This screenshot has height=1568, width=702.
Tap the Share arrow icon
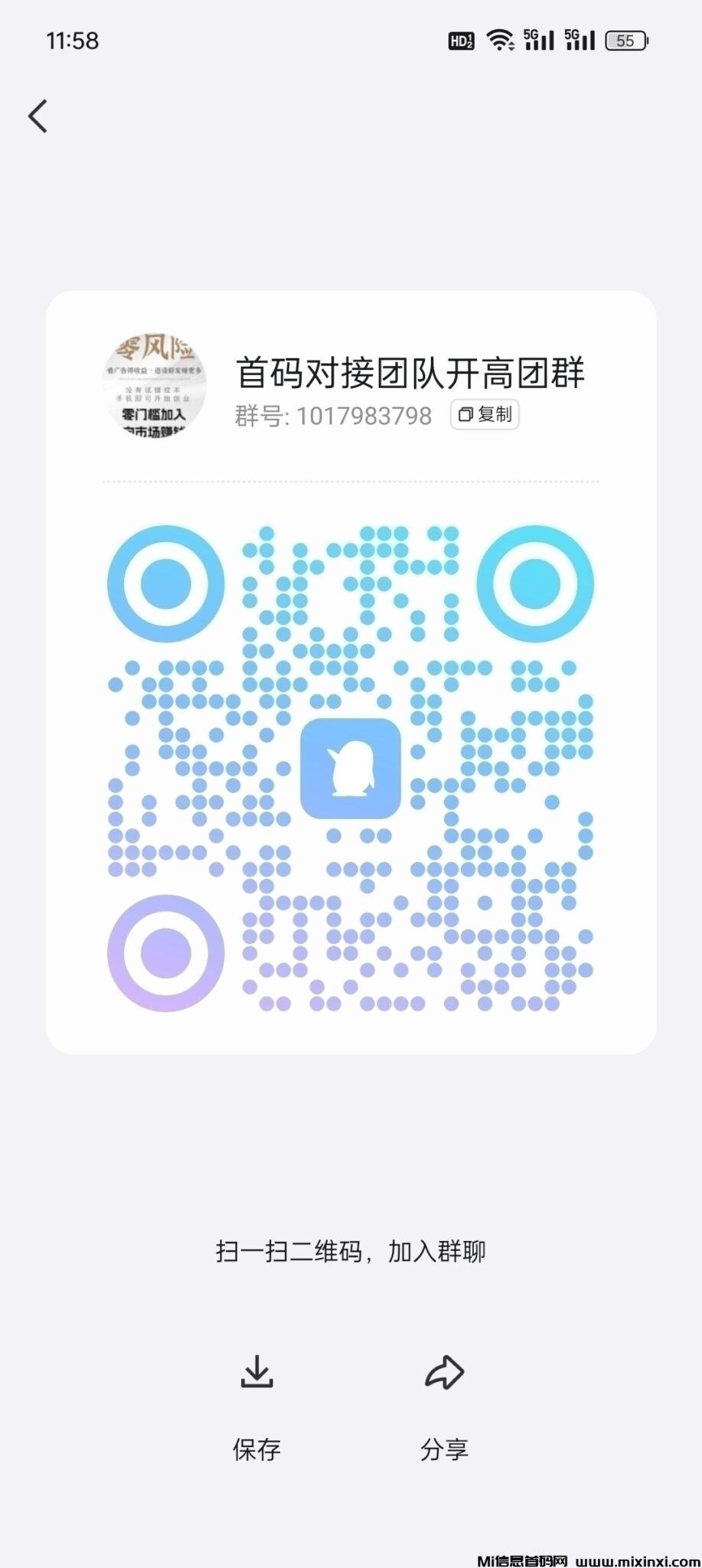(x=445, y=1374)
